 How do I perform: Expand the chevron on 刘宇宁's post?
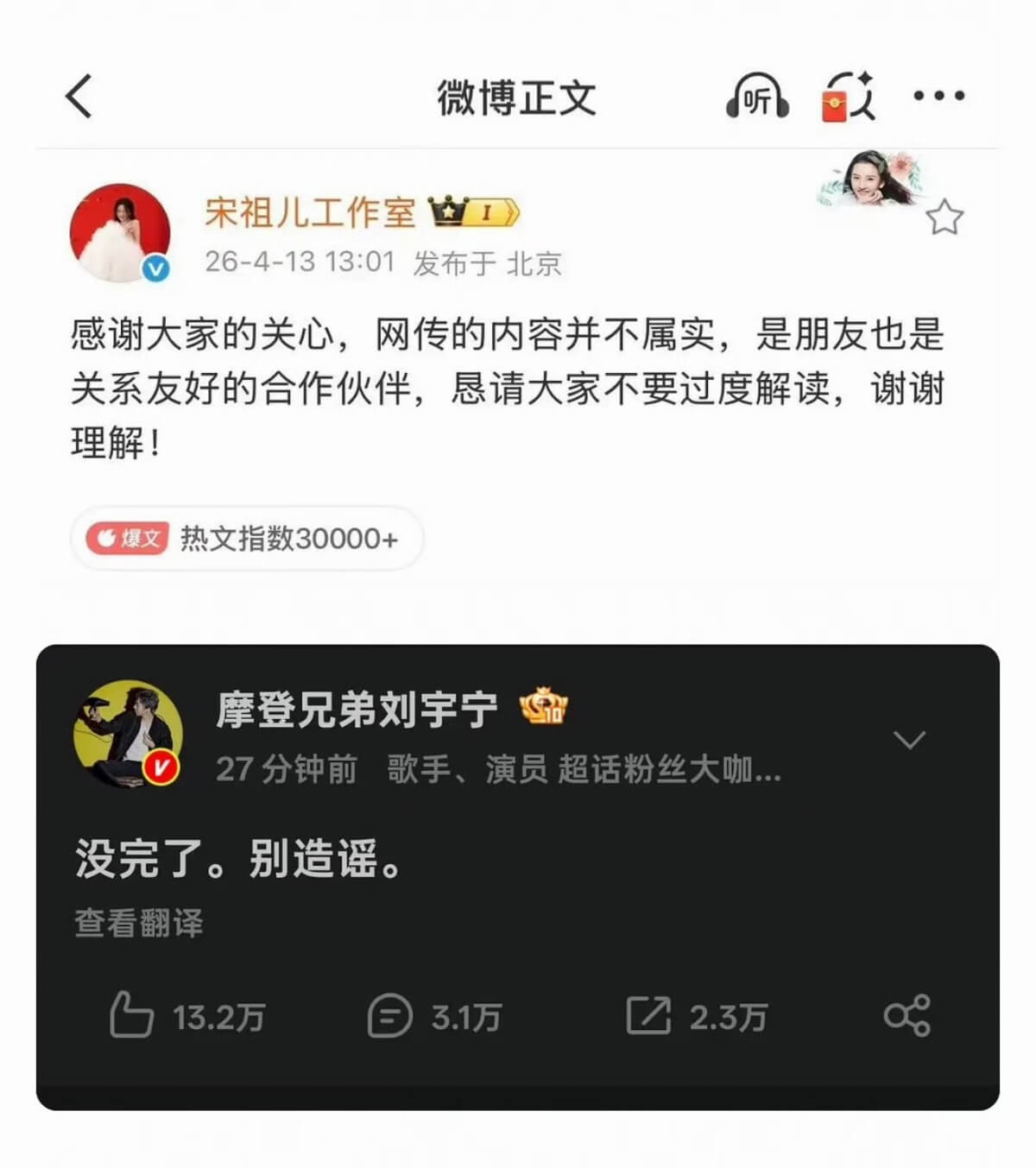pos(909,740)
